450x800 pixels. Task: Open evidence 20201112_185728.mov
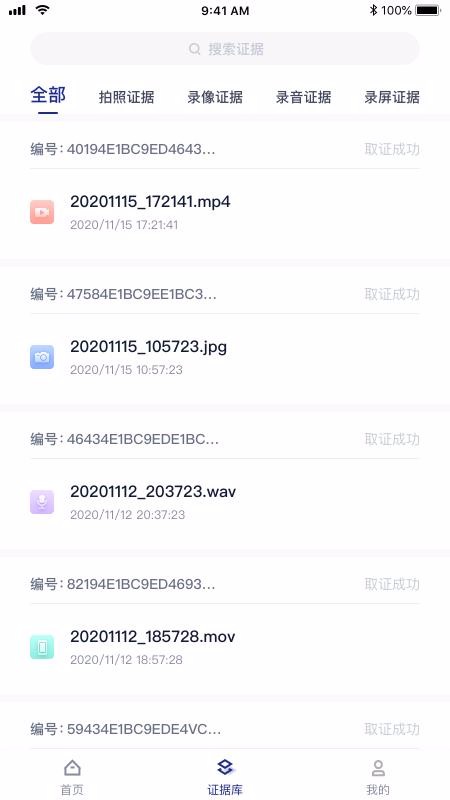click(x=225, y=646)
